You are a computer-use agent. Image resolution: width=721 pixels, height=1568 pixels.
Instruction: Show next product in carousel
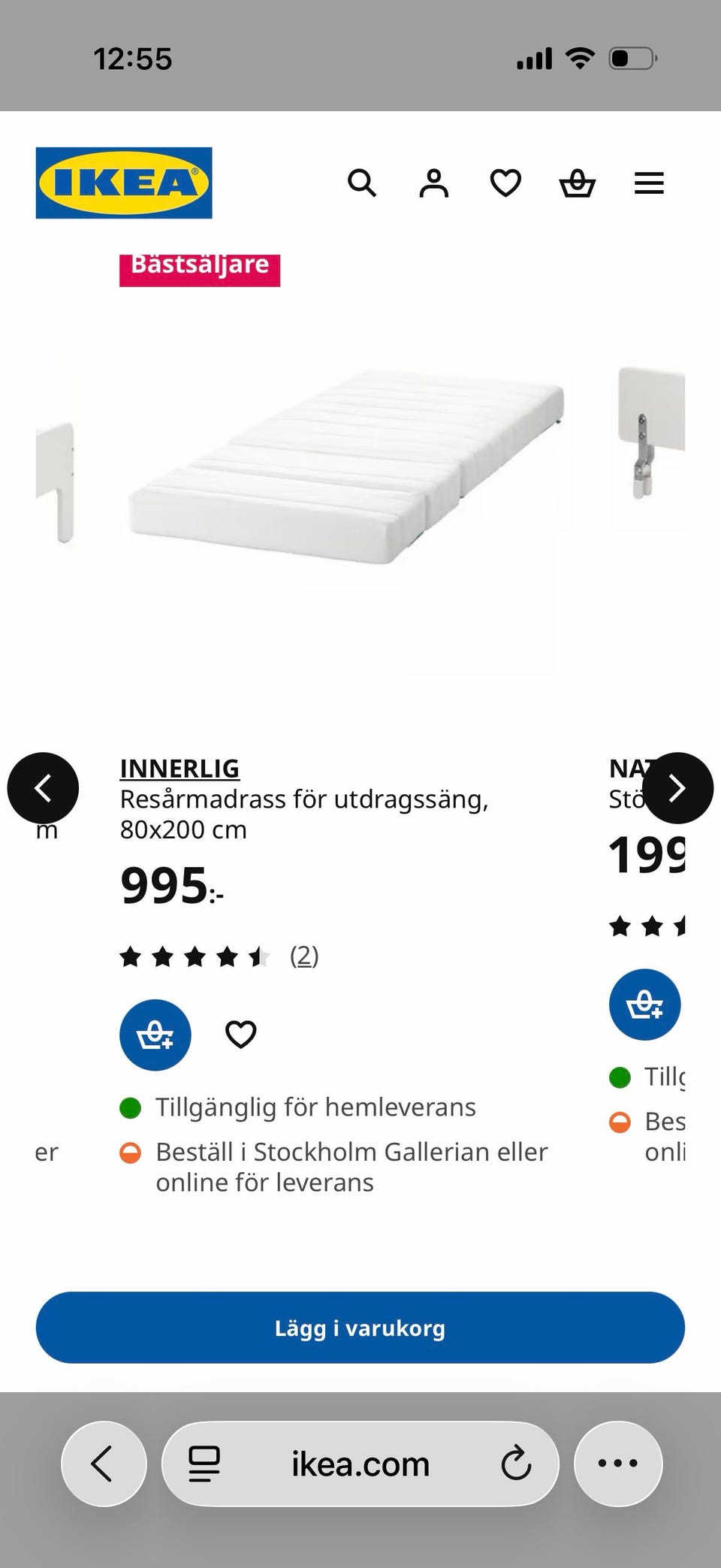coord(678,787)
